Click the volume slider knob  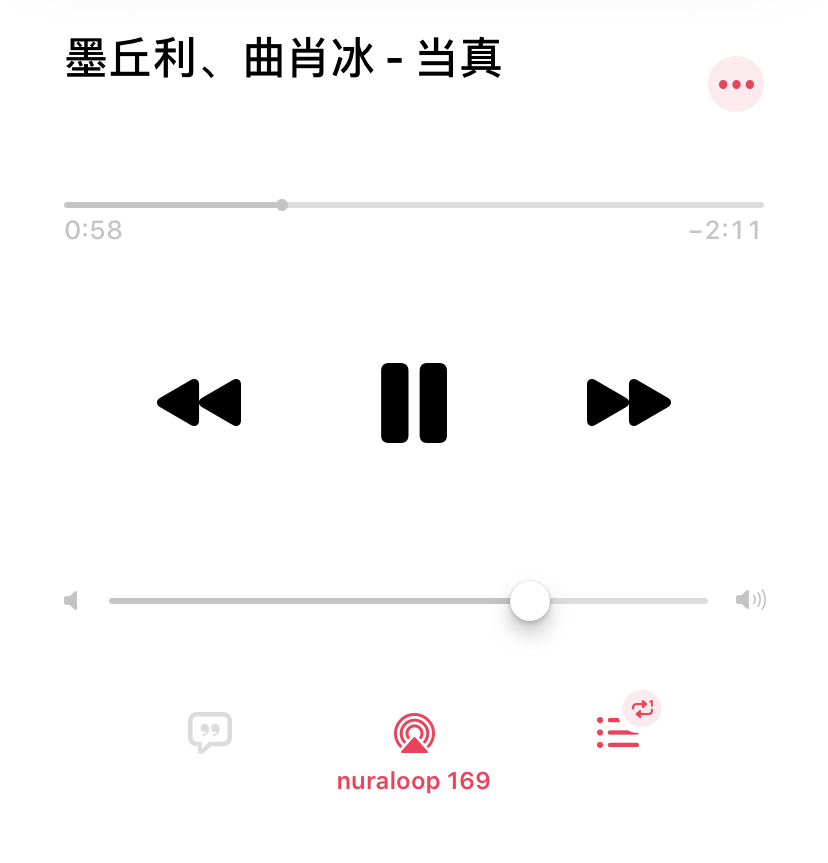point(530,601)
